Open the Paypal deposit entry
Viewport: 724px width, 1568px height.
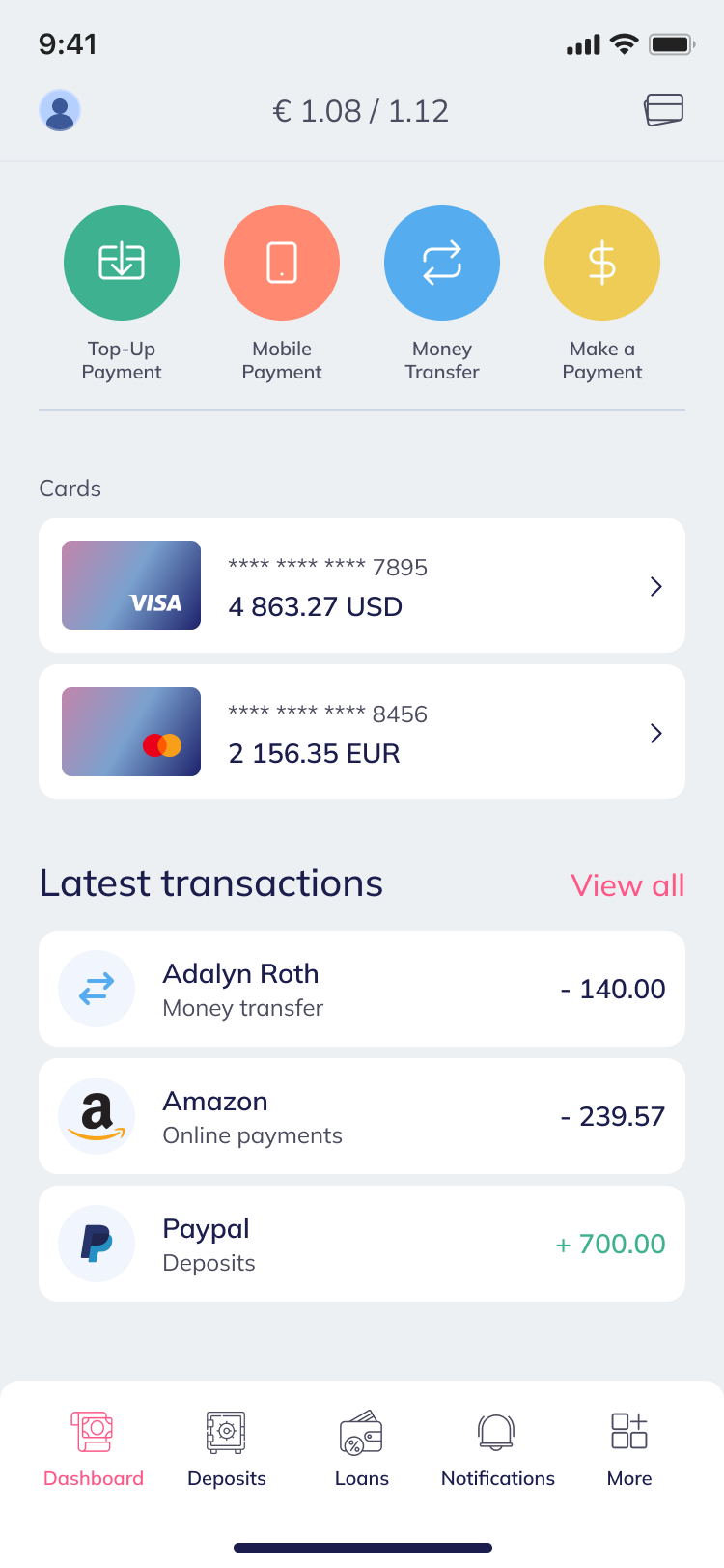point(361,1244)
